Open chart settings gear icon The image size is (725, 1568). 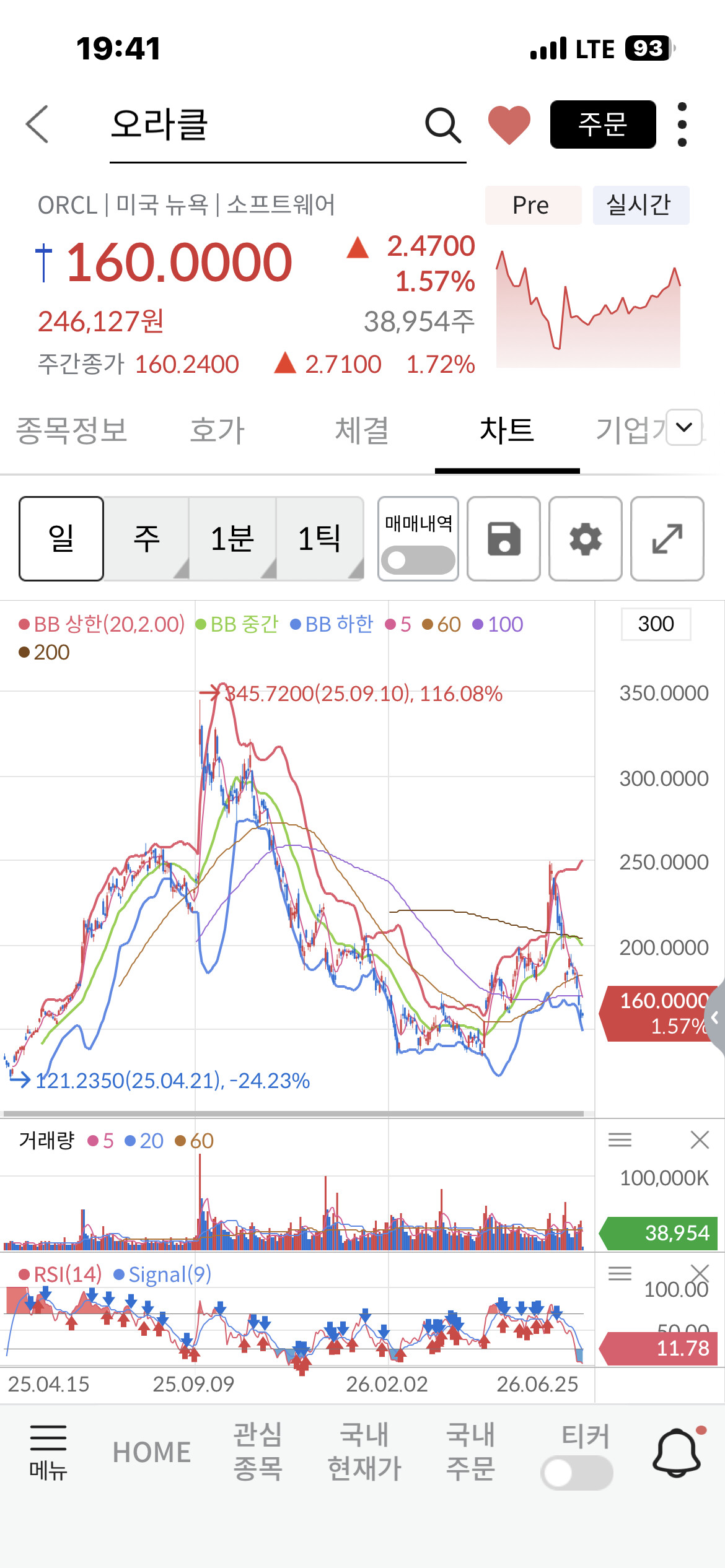(586, 539)
